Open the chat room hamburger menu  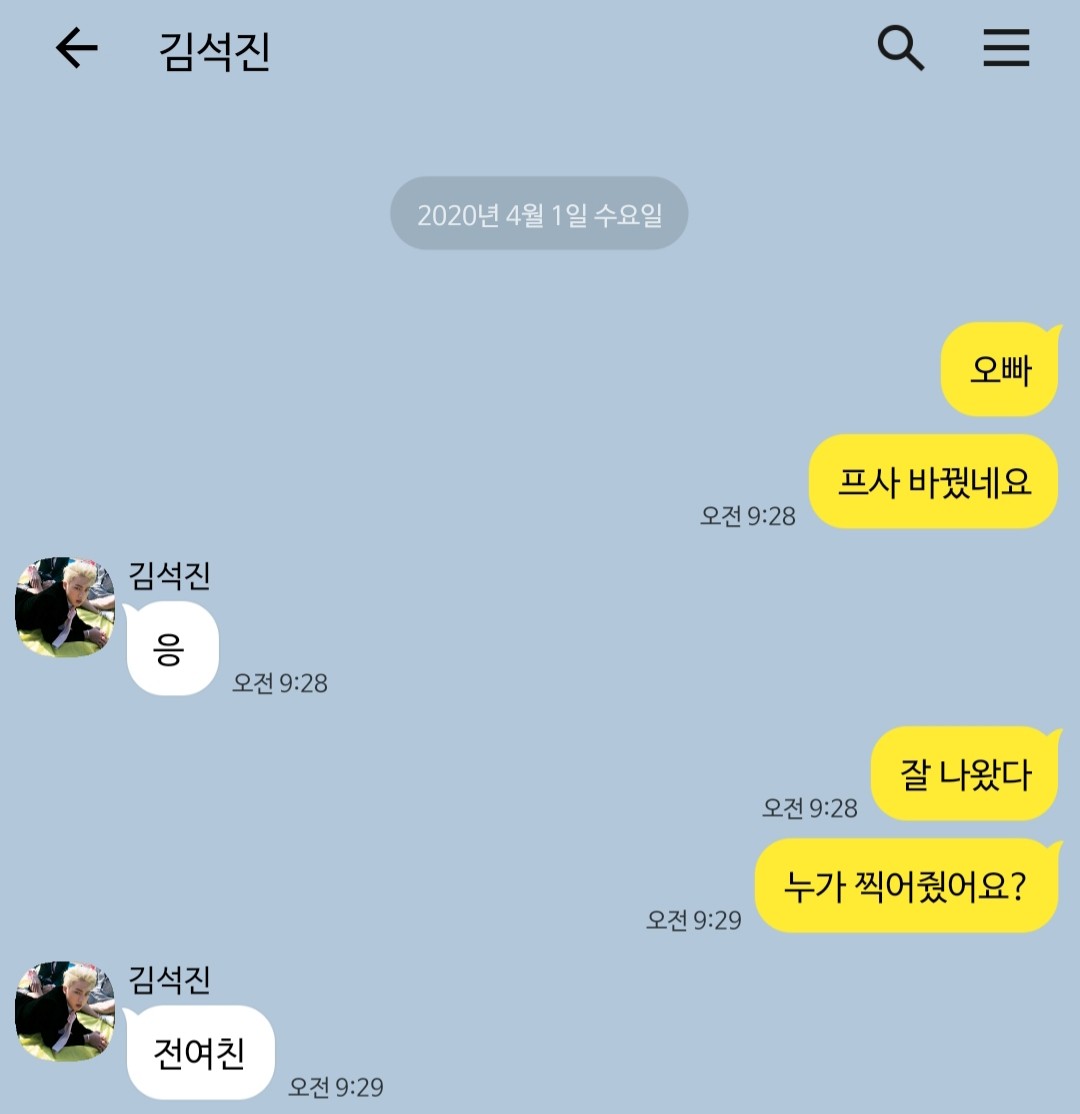pyautogui.click(x=1006, y=48)
